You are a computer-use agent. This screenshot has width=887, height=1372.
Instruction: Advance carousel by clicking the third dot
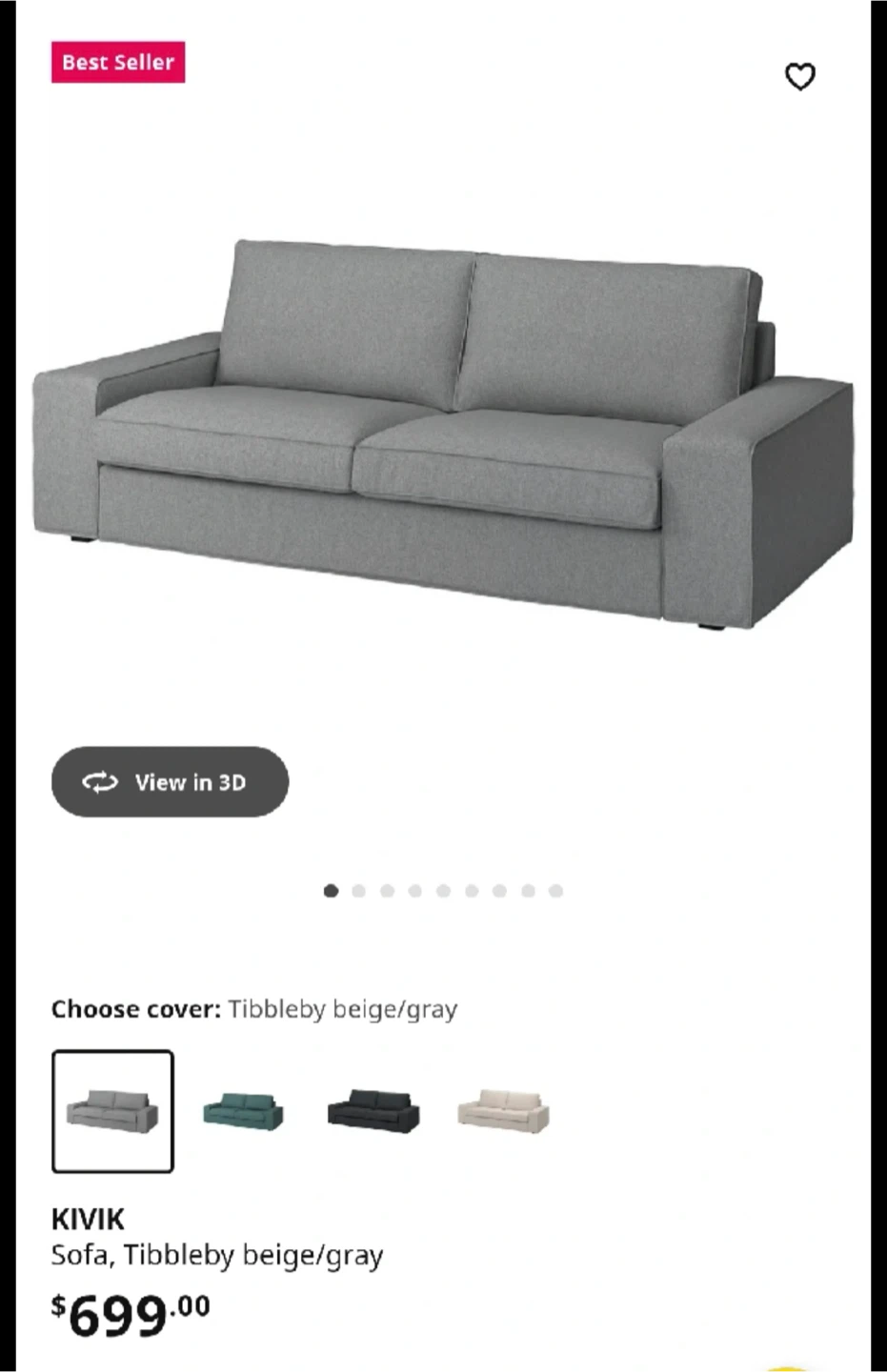pos(387,891)
